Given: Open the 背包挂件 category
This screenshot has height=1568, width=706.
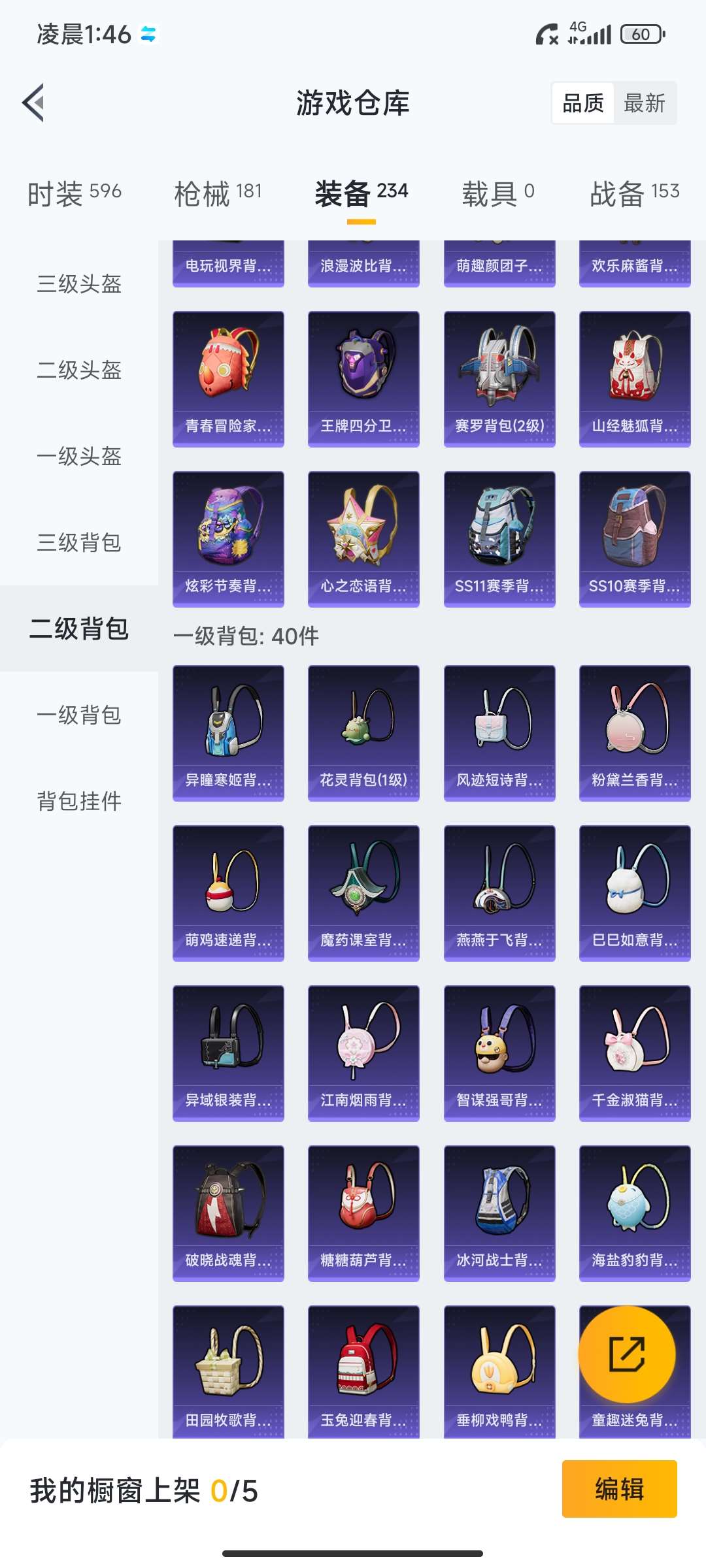Looking at the screenshot, I should (79, 802).
